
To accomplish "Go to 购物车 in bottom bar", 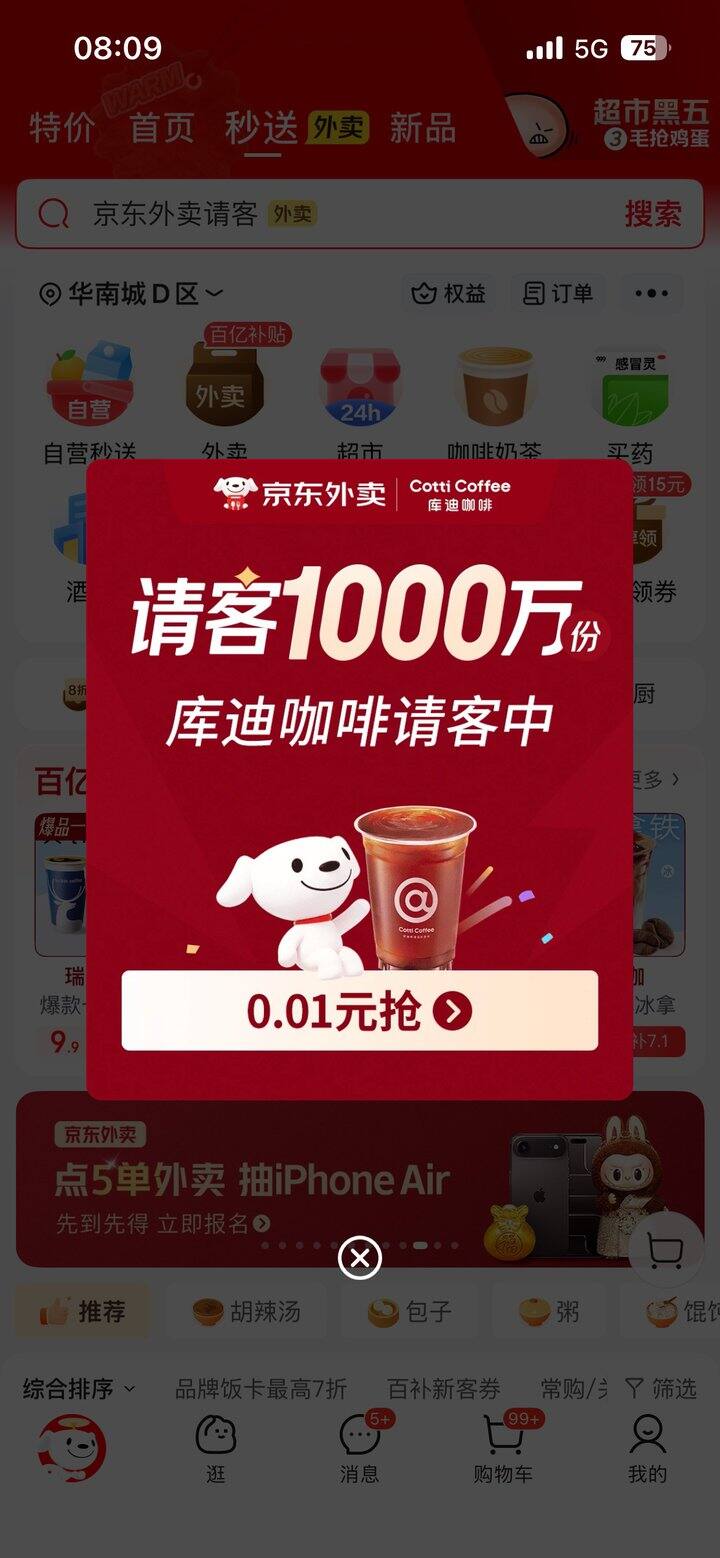I will 504,1448.
